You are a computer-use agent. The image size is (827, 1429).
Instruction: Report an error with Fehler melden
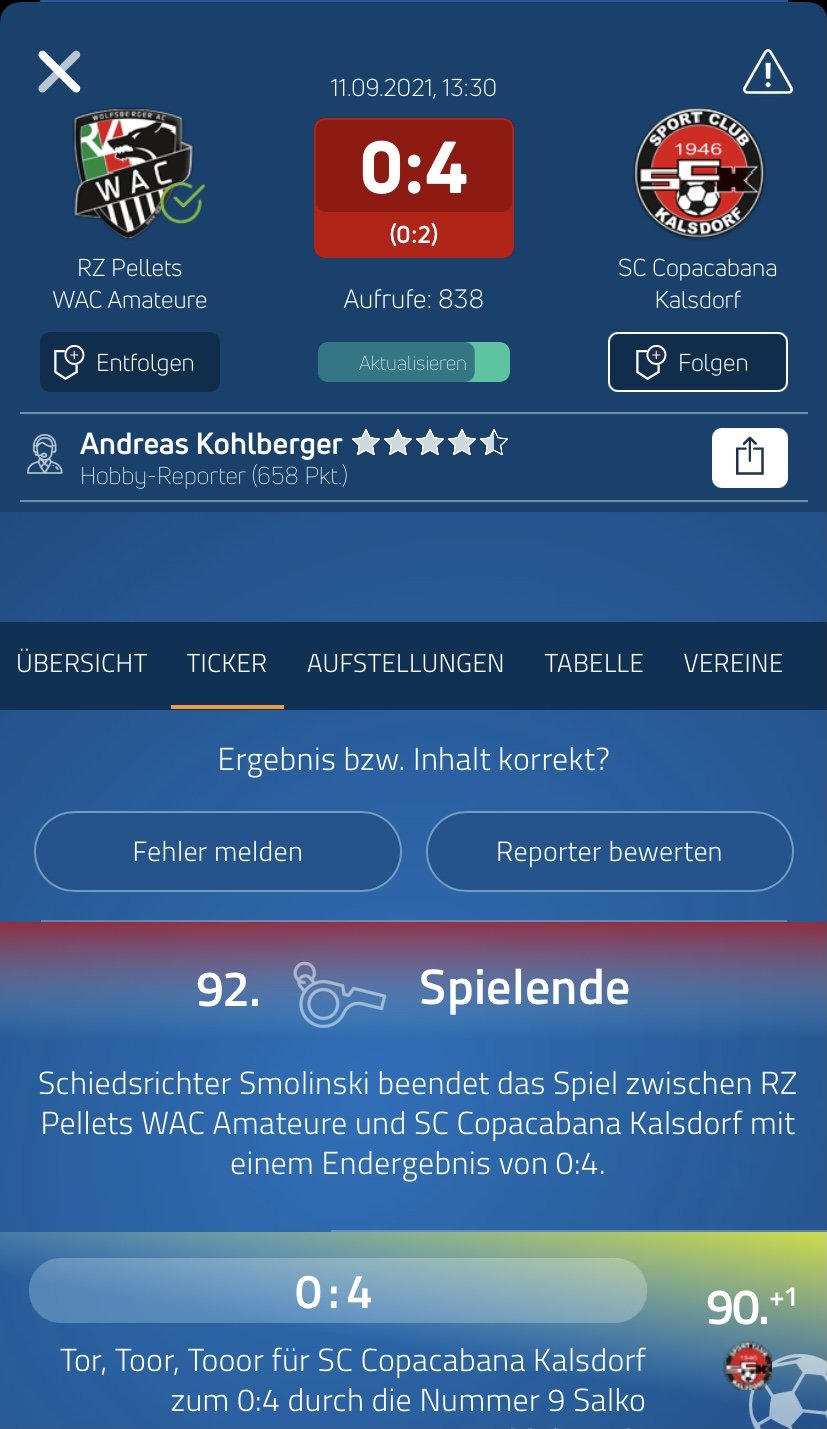[218, 851]
